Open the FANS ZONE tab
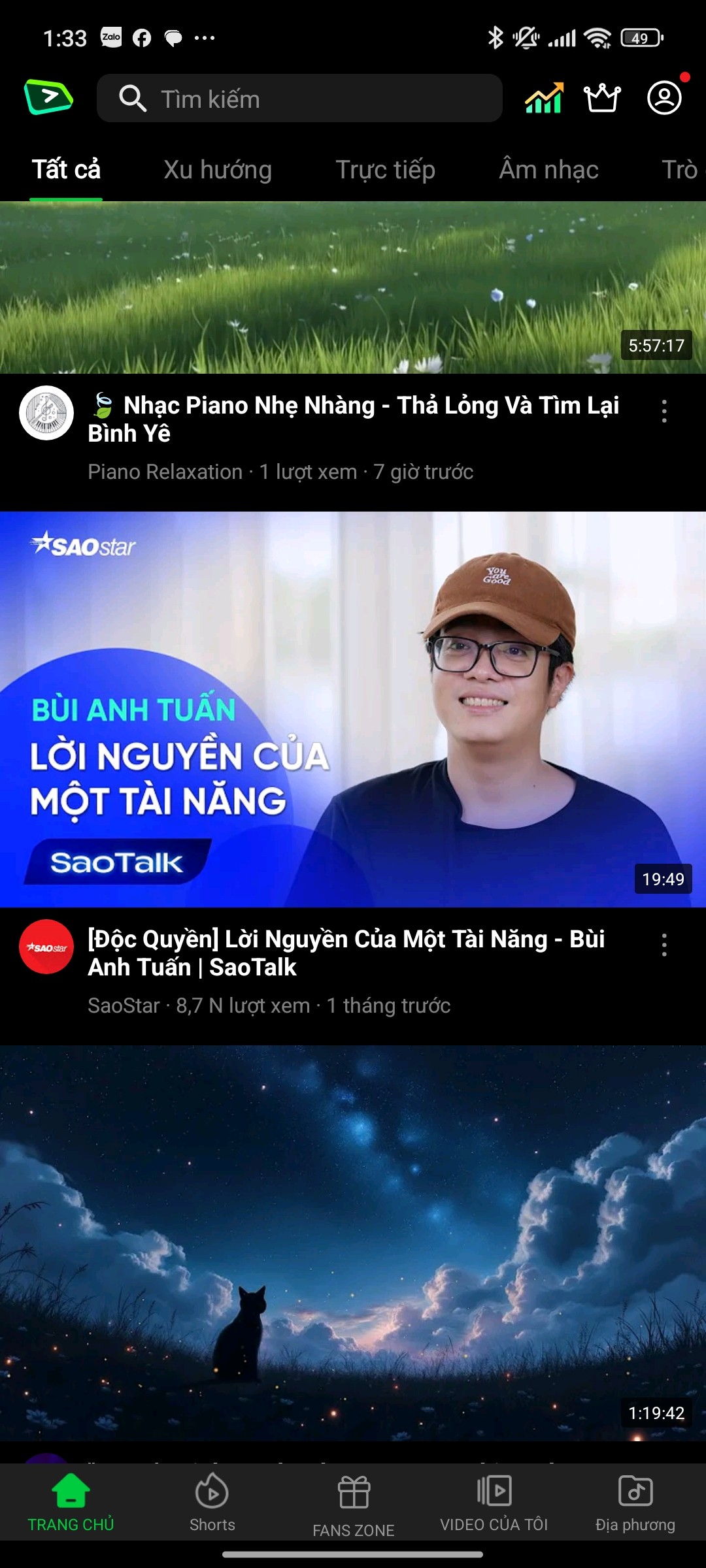This screenshot has height=1568, width=706. click(353, 1503)
